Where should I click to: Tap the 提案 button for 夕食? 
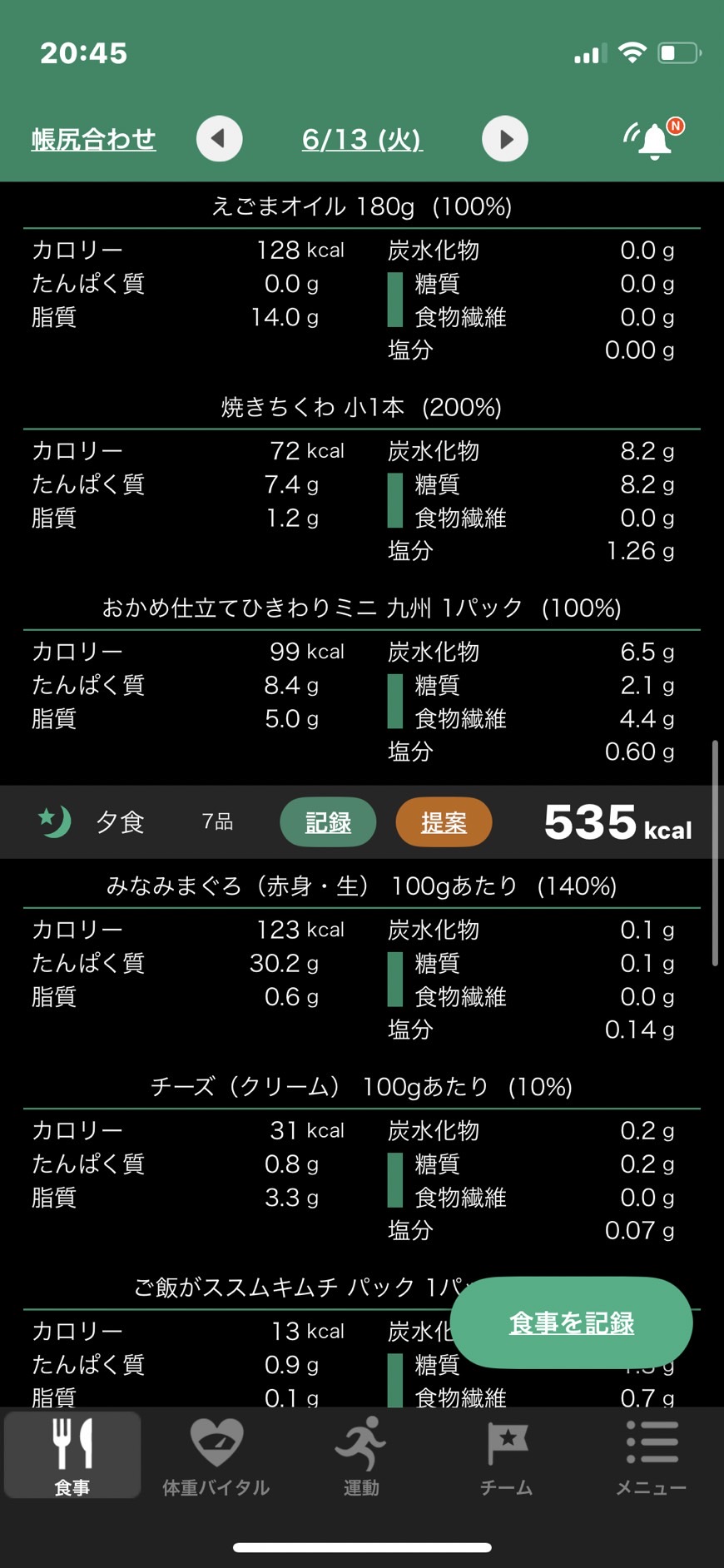click(x=444, y=822)
